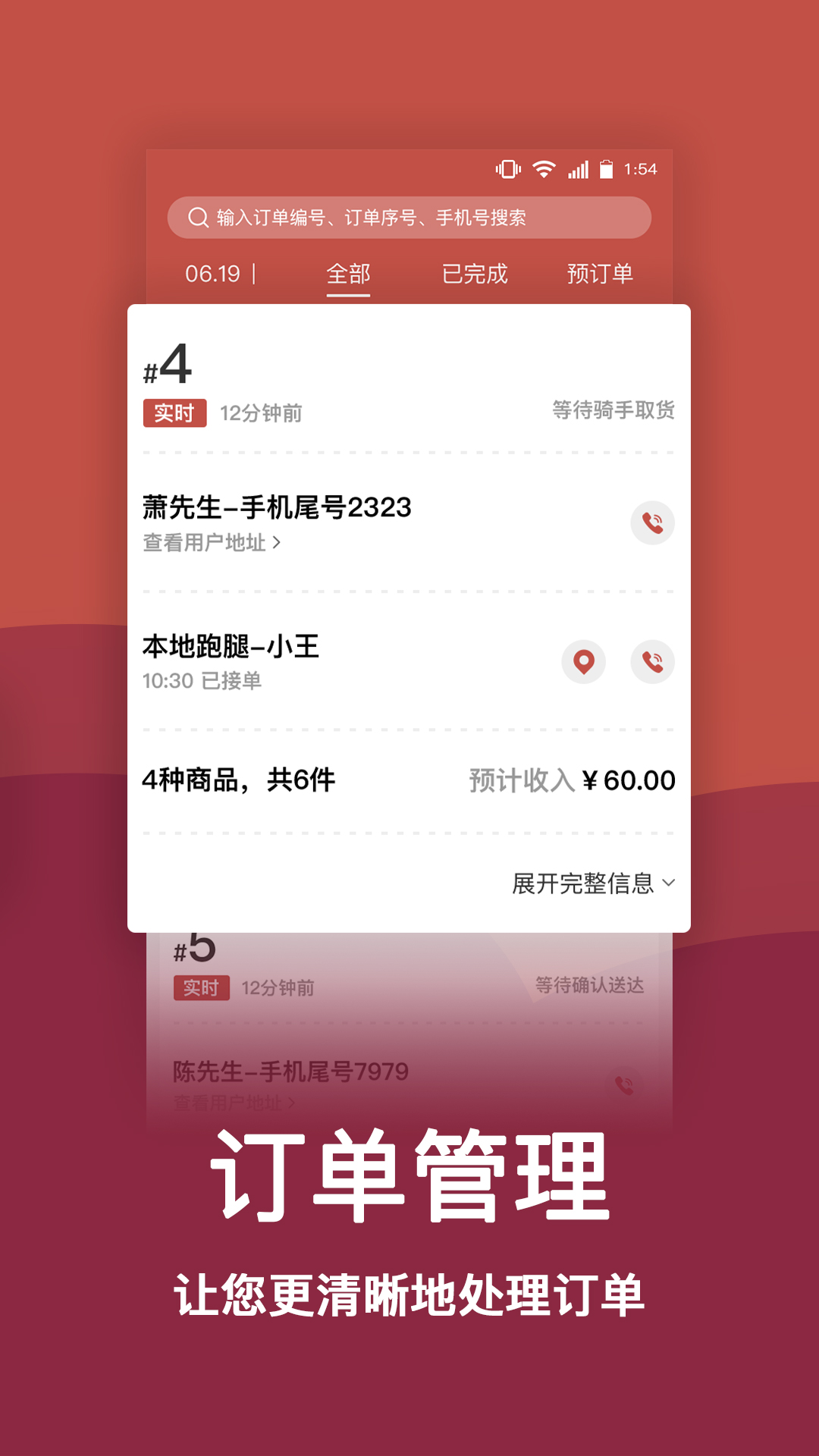Call 萧先生 using the phone icon

(652, 523)
